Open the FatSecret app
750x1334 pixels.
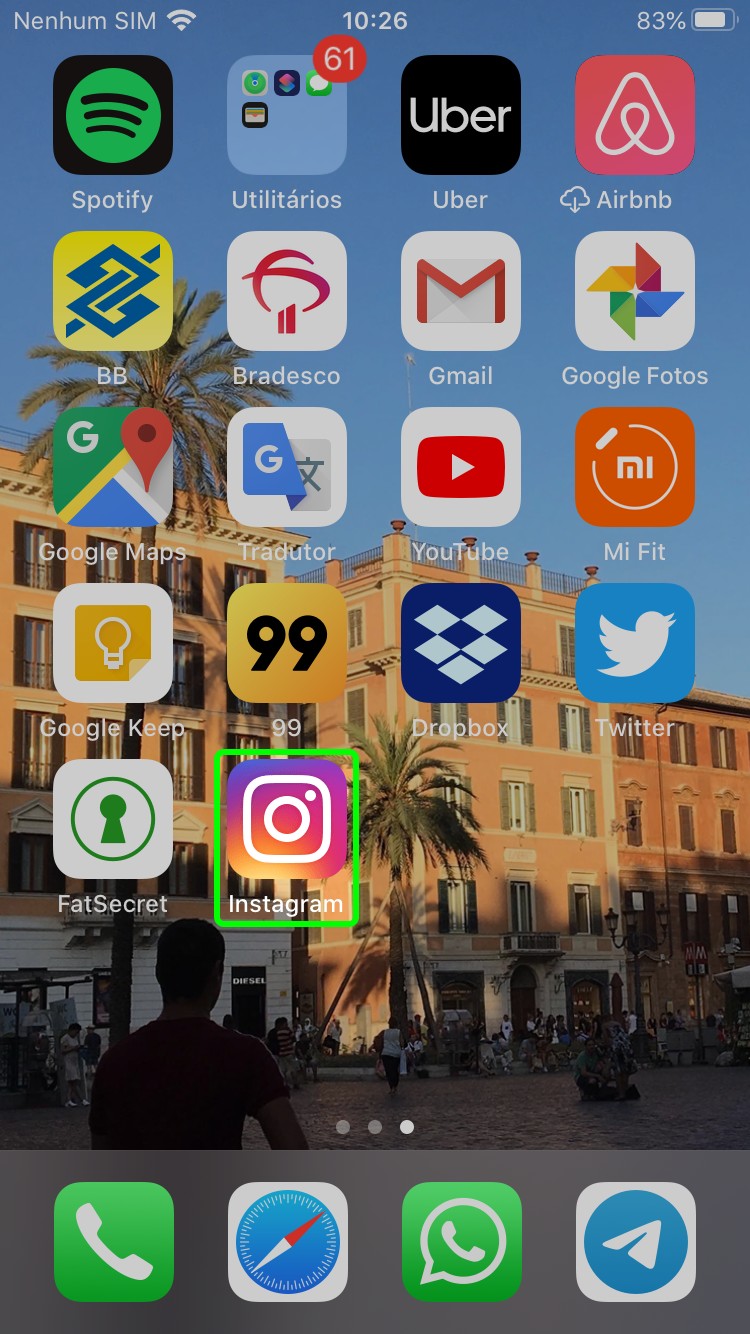113,819
